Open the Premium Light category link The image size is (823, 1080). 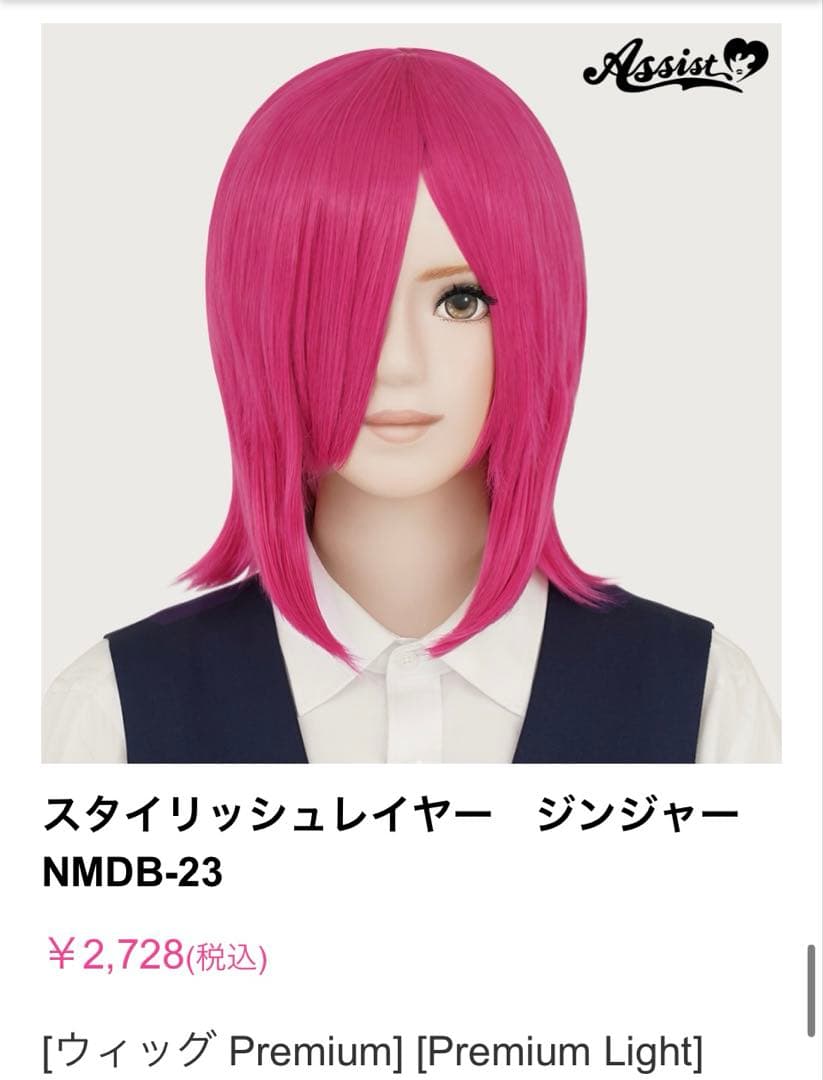point(560,1052)
